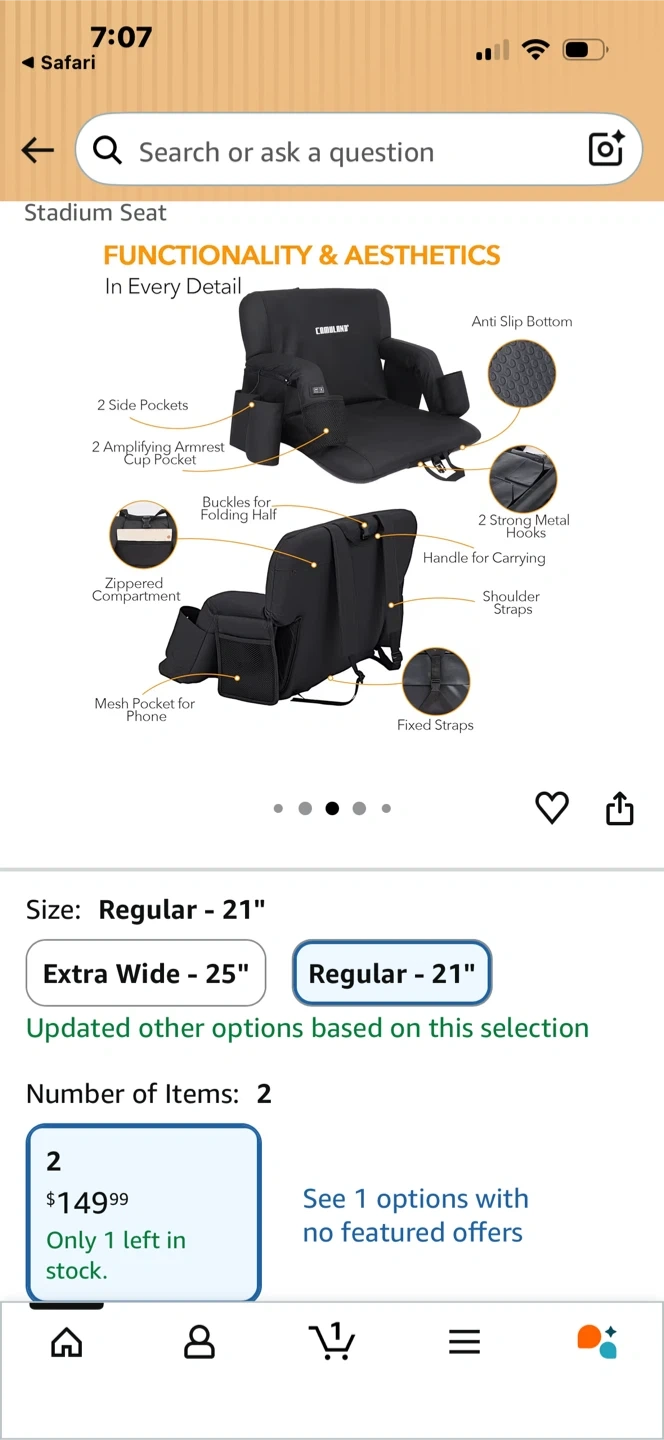Choose the 2 items option for $149.99
Image resolution: width=664 pixels, height=1440 pixels.
coord(144,1213)
